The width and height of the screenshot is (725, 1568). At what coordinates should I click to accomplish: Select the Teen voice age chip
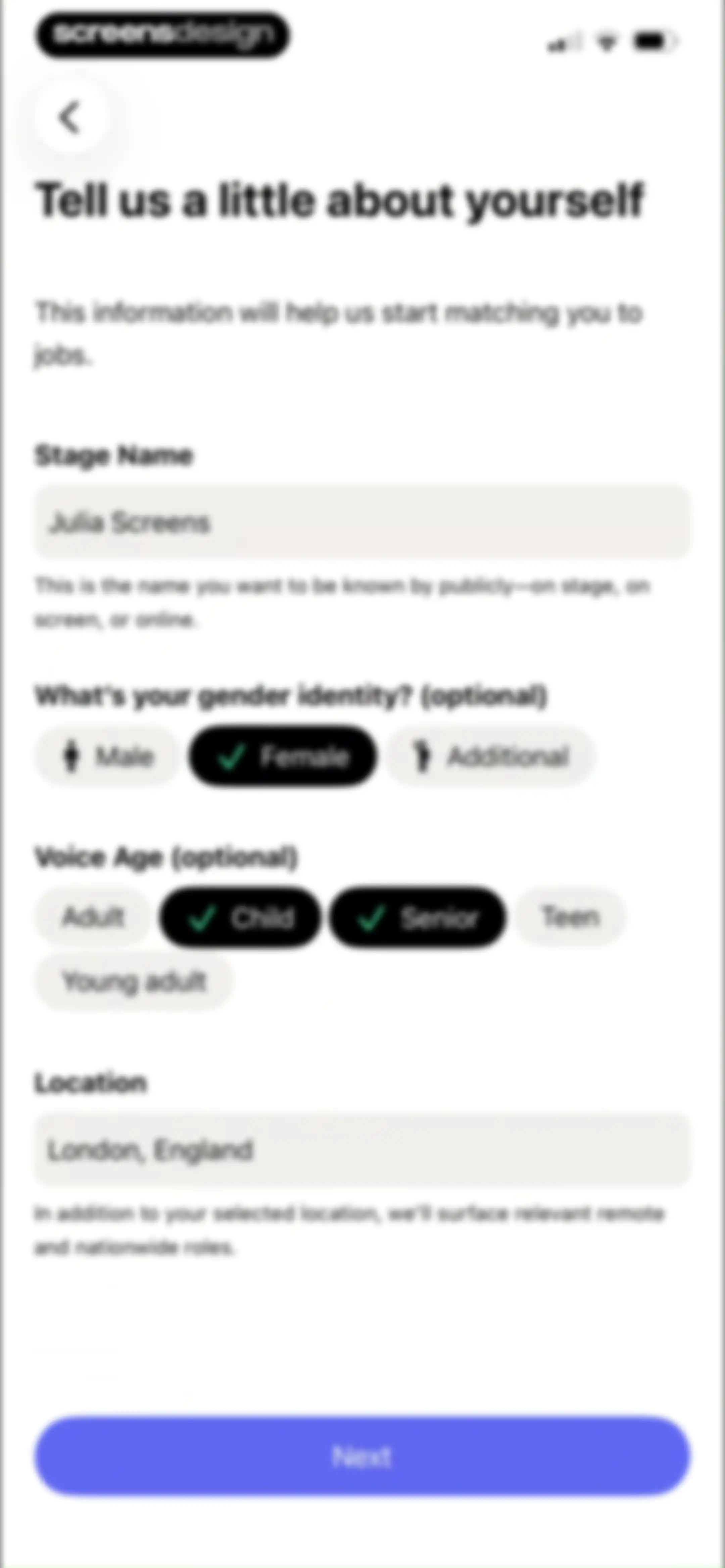570,917
